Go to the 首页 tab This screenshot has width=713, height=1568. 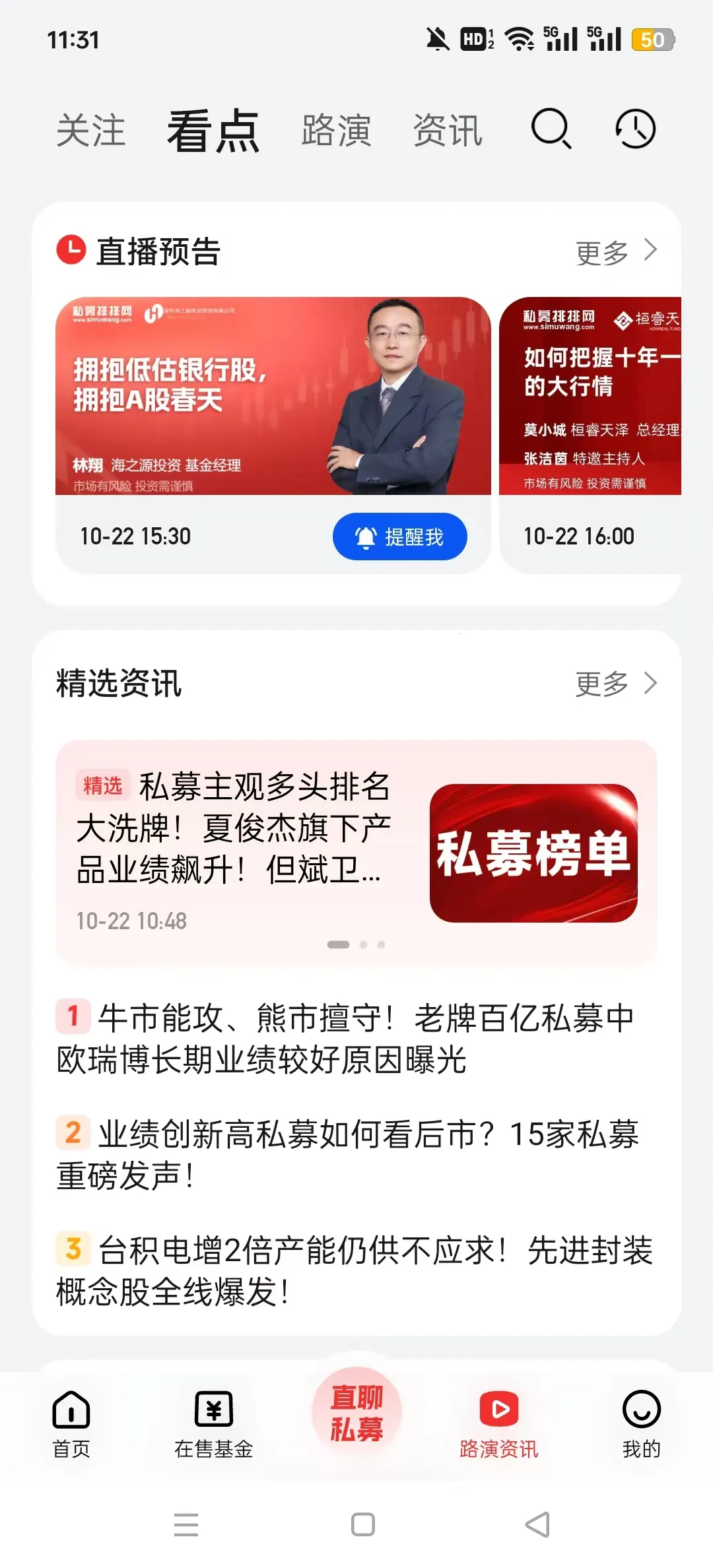pos(71,1424)
